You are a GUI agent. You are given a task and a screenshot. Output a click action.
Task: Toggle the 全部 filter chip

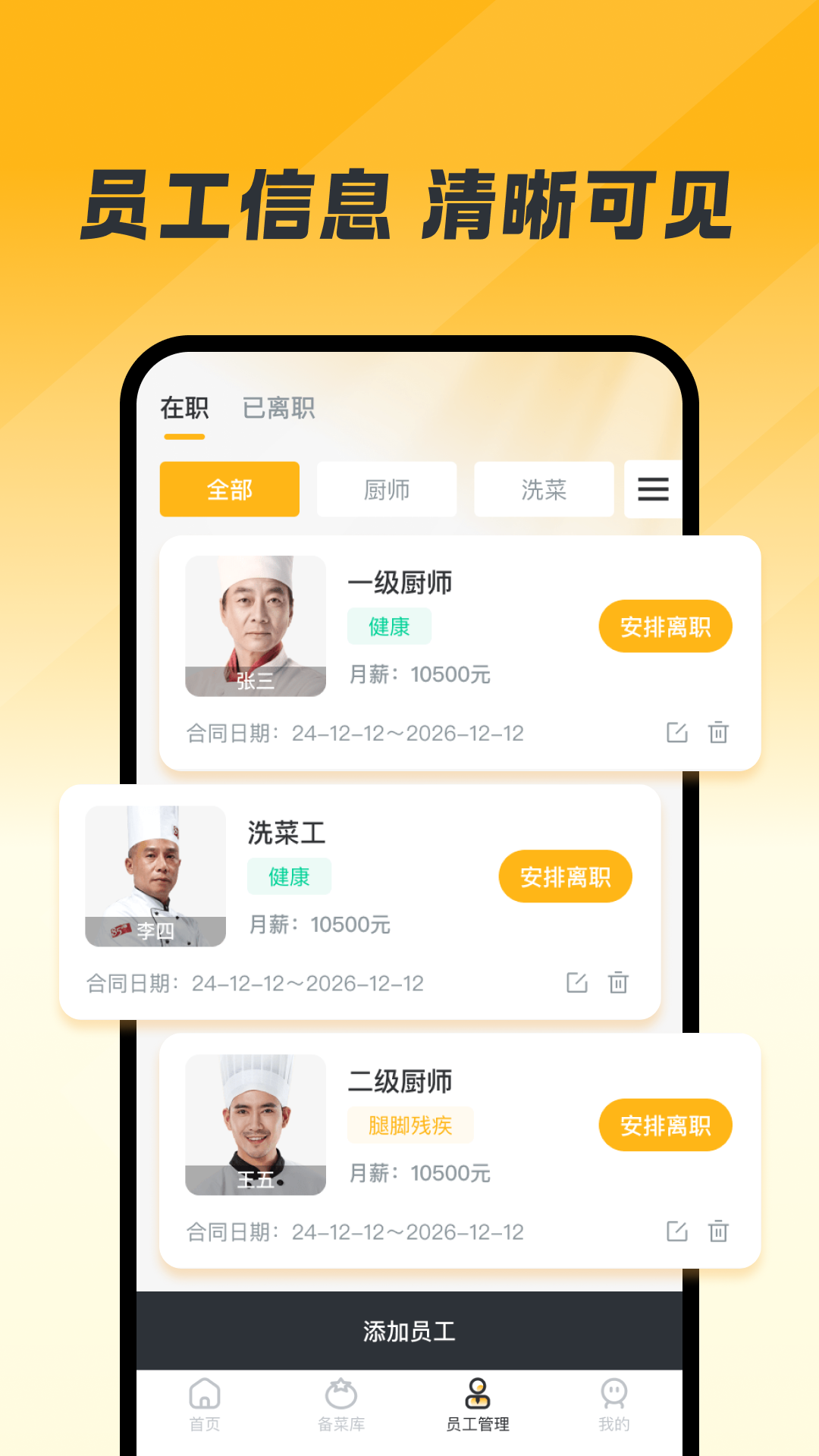coord(229,489)
